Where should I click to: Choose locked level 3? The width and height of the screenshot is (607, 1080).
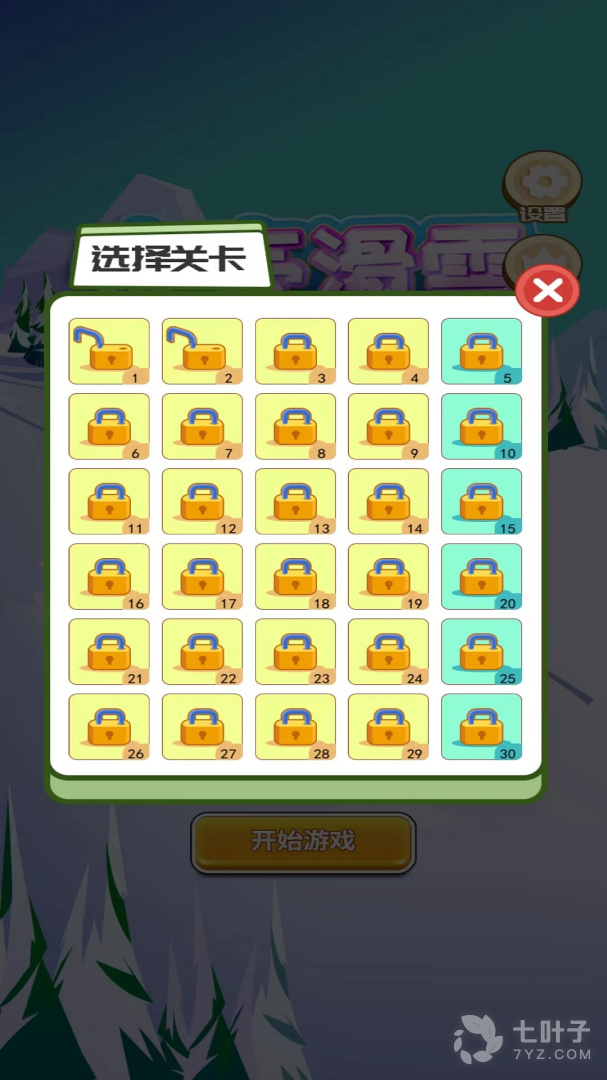click(x=295, y=351)
